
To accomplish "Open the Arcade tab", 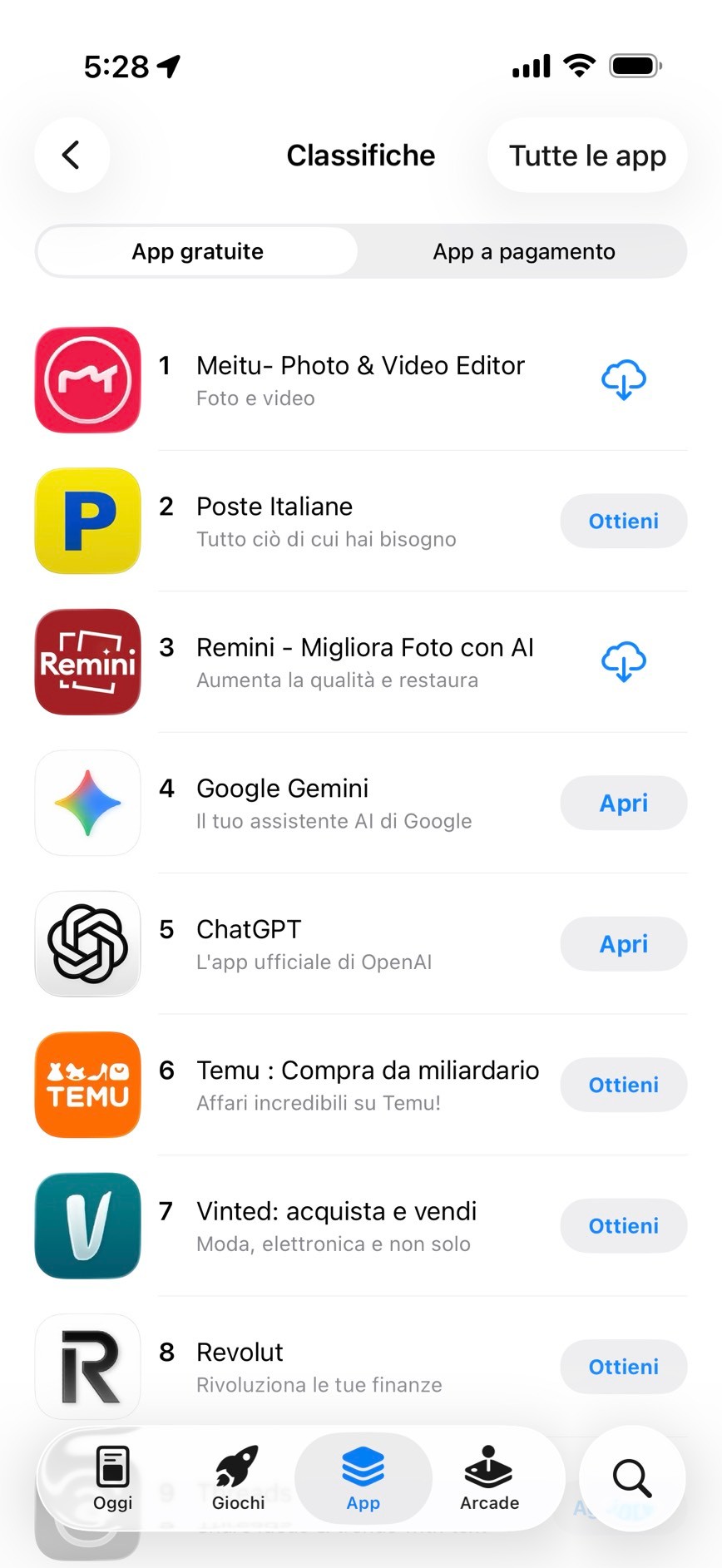I will tap(489, 1479).
